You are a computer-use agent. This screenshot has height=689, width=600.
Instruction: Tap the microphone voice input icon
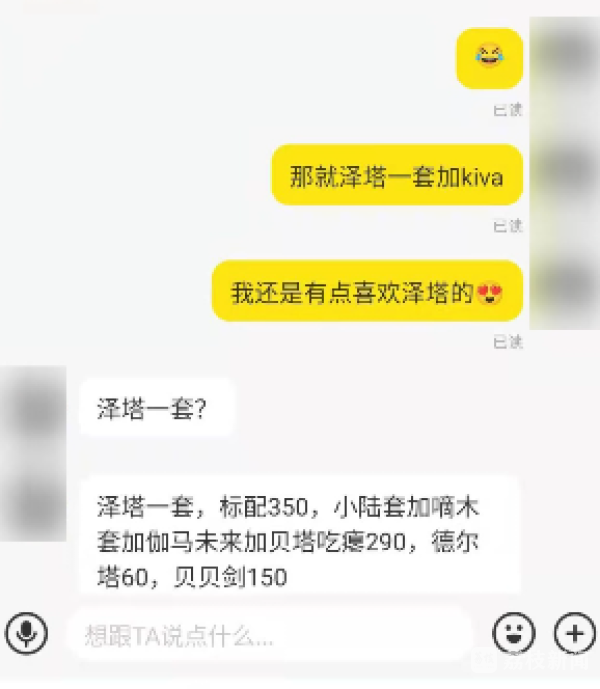coord(27,633)
